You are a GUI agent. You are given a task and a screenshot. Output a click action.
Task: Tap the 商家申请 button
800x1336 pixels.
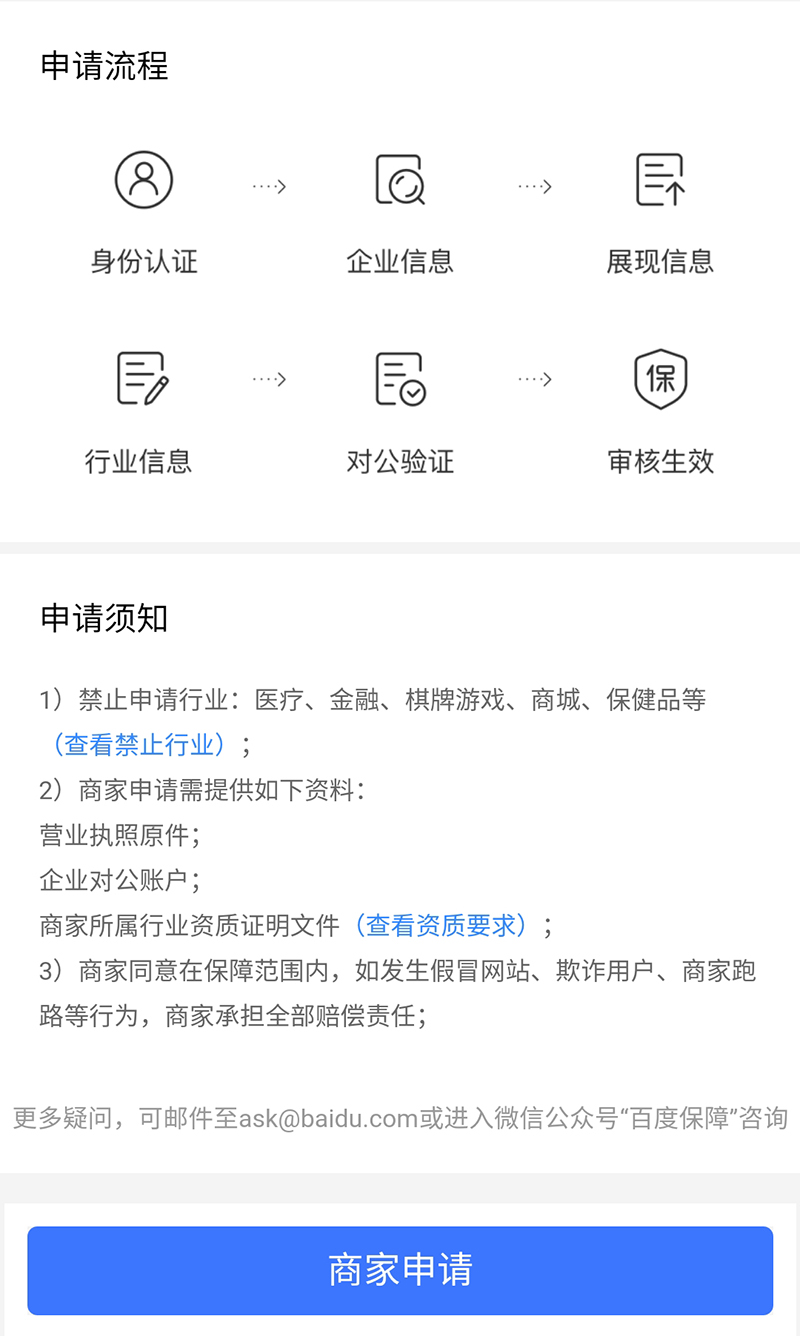pyautogui.click(x=400, y=1270)
